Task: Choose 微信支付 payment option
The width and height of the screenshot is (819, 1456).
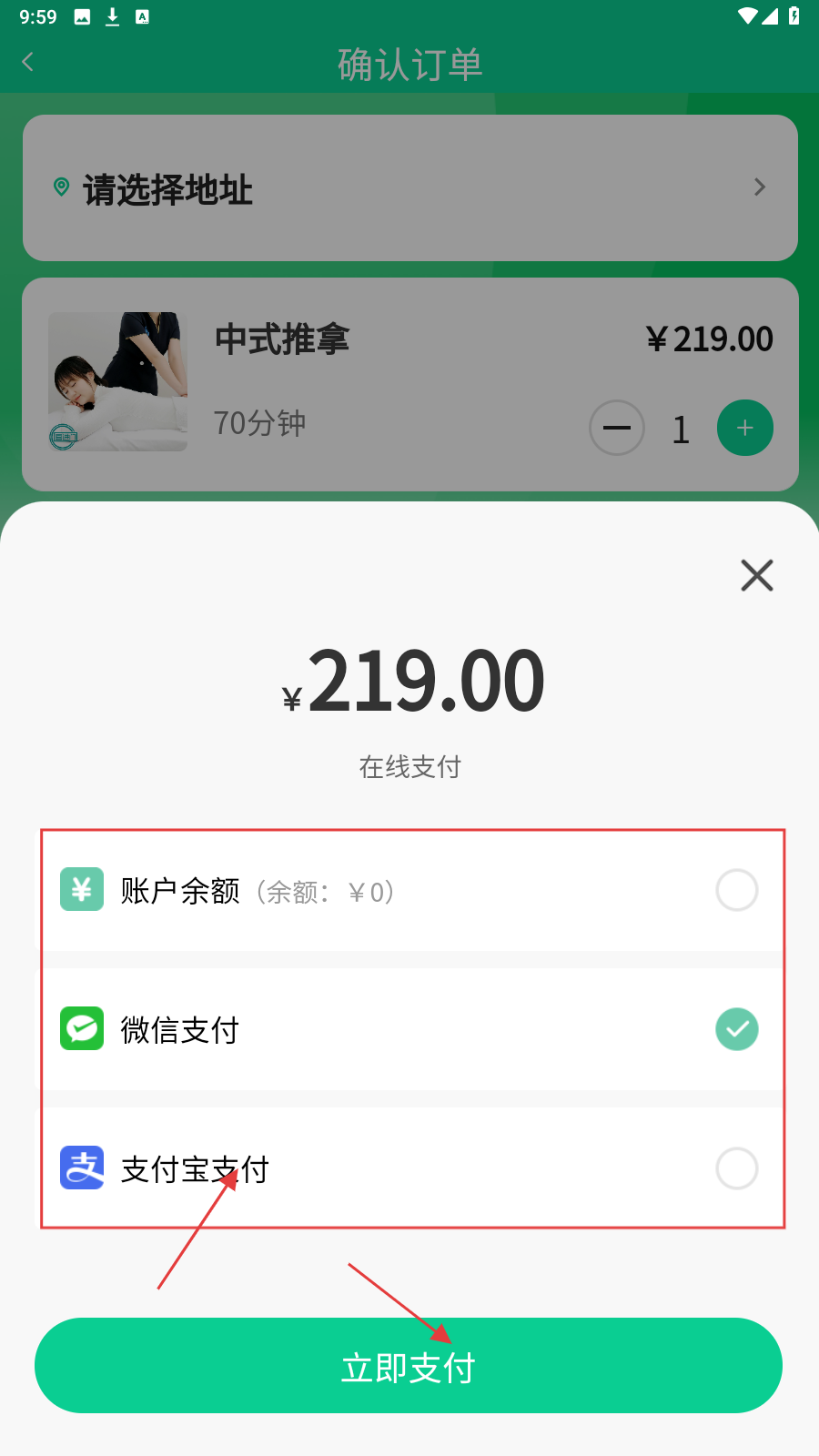Action: coord(736,1029)
